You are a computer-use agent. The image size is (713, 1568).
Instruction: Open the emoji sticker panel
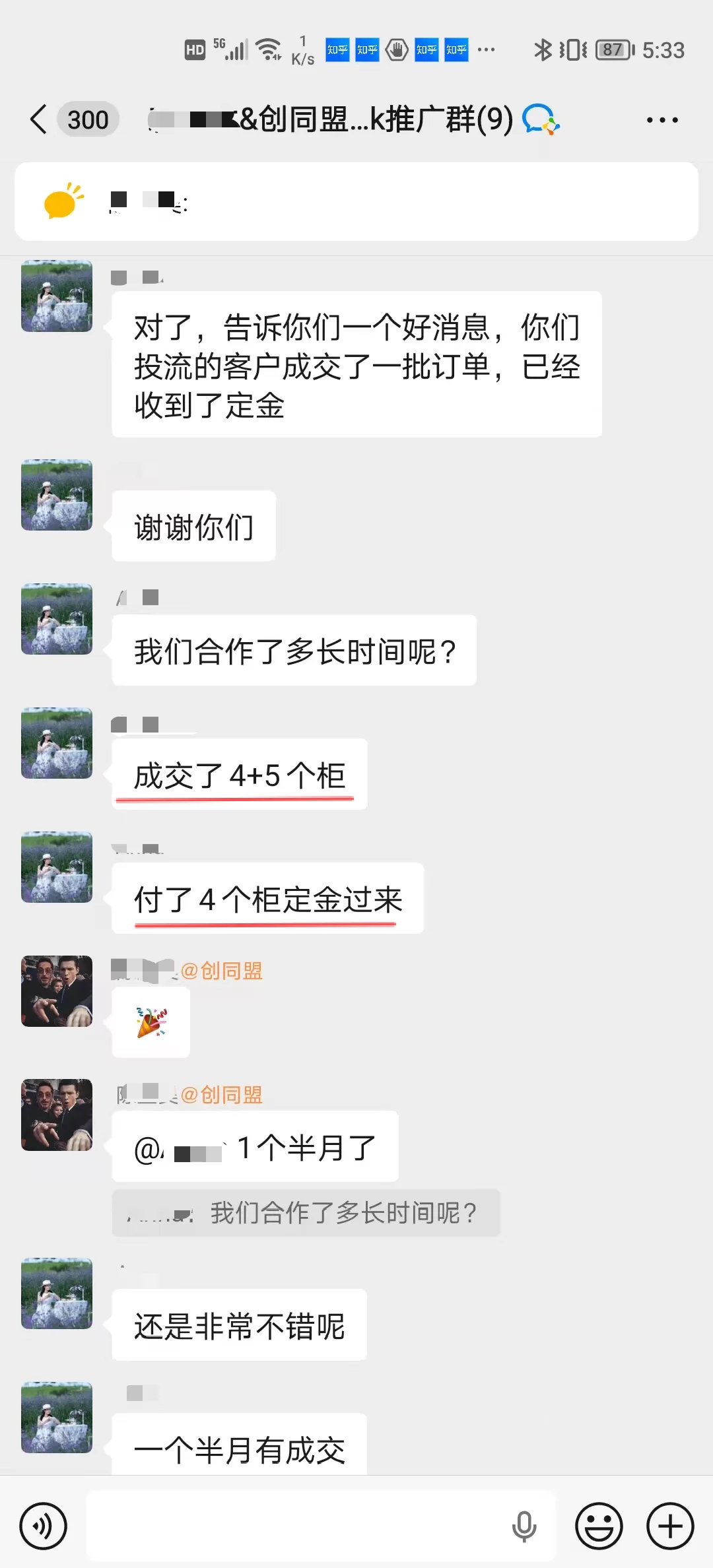click(x=599, y=1526)
